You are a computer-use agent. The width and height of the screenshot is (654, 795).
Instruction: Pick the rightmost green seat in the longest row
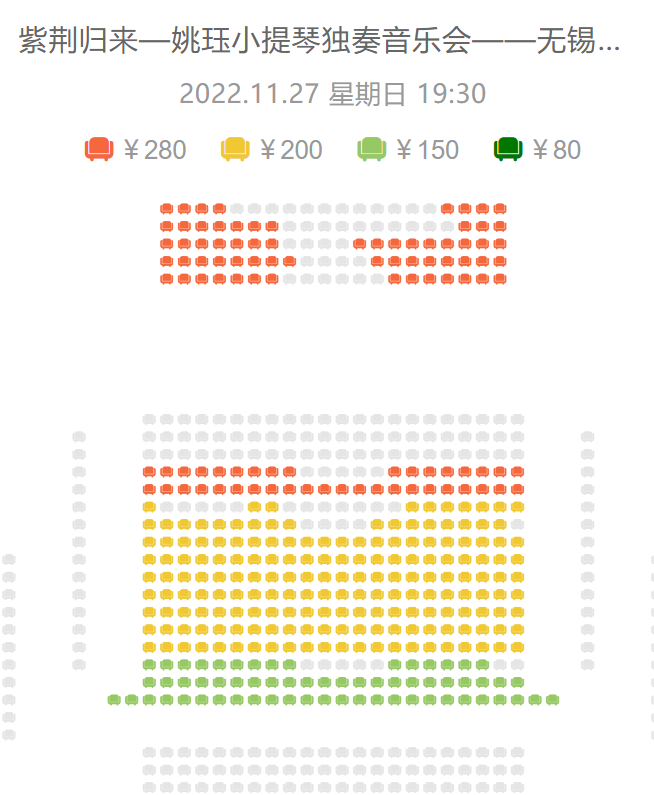(x=553, y=700)
